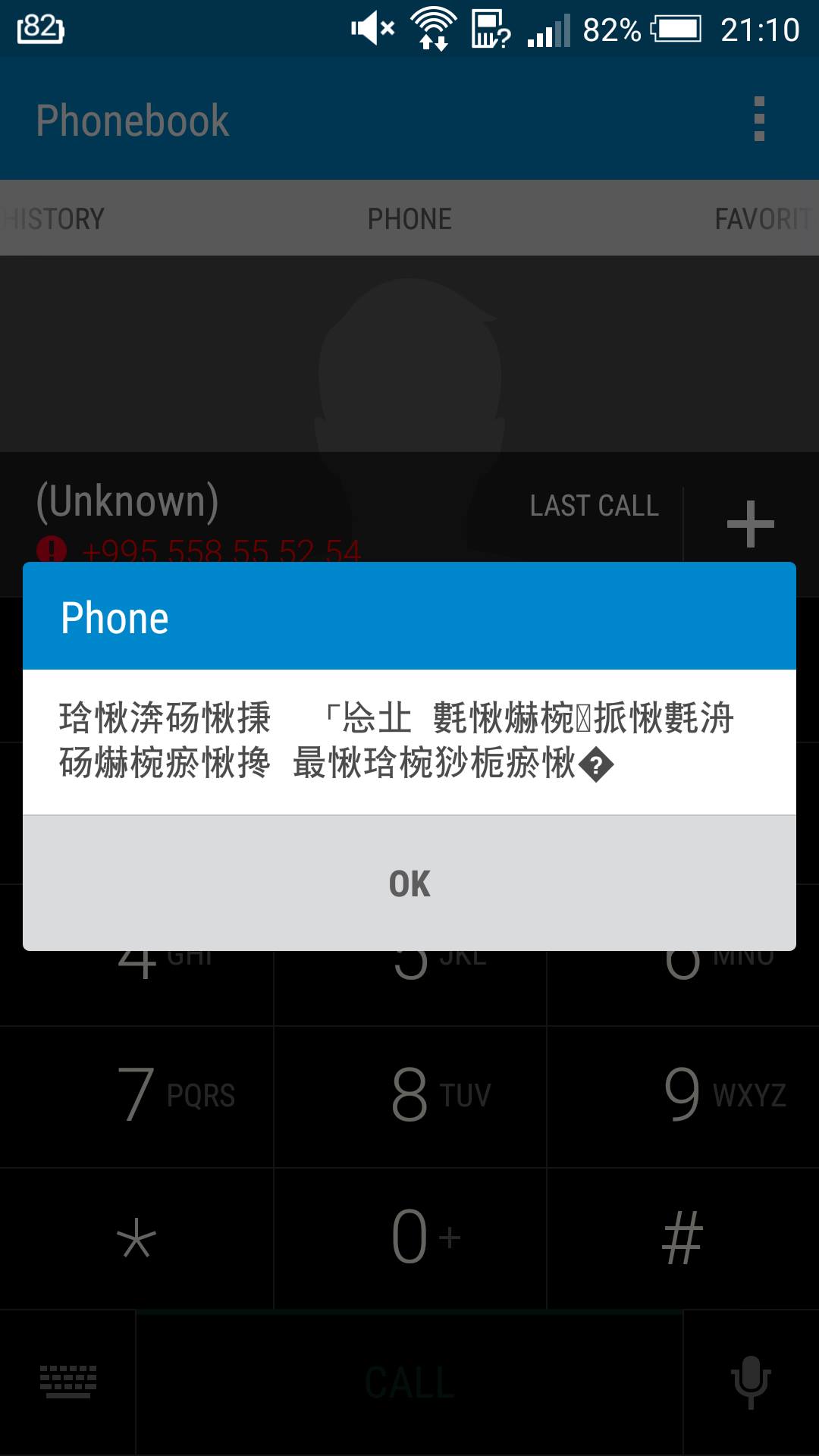Dismiss the Phone dialog with OK
819x1456 pixels.
coord(409,883)
